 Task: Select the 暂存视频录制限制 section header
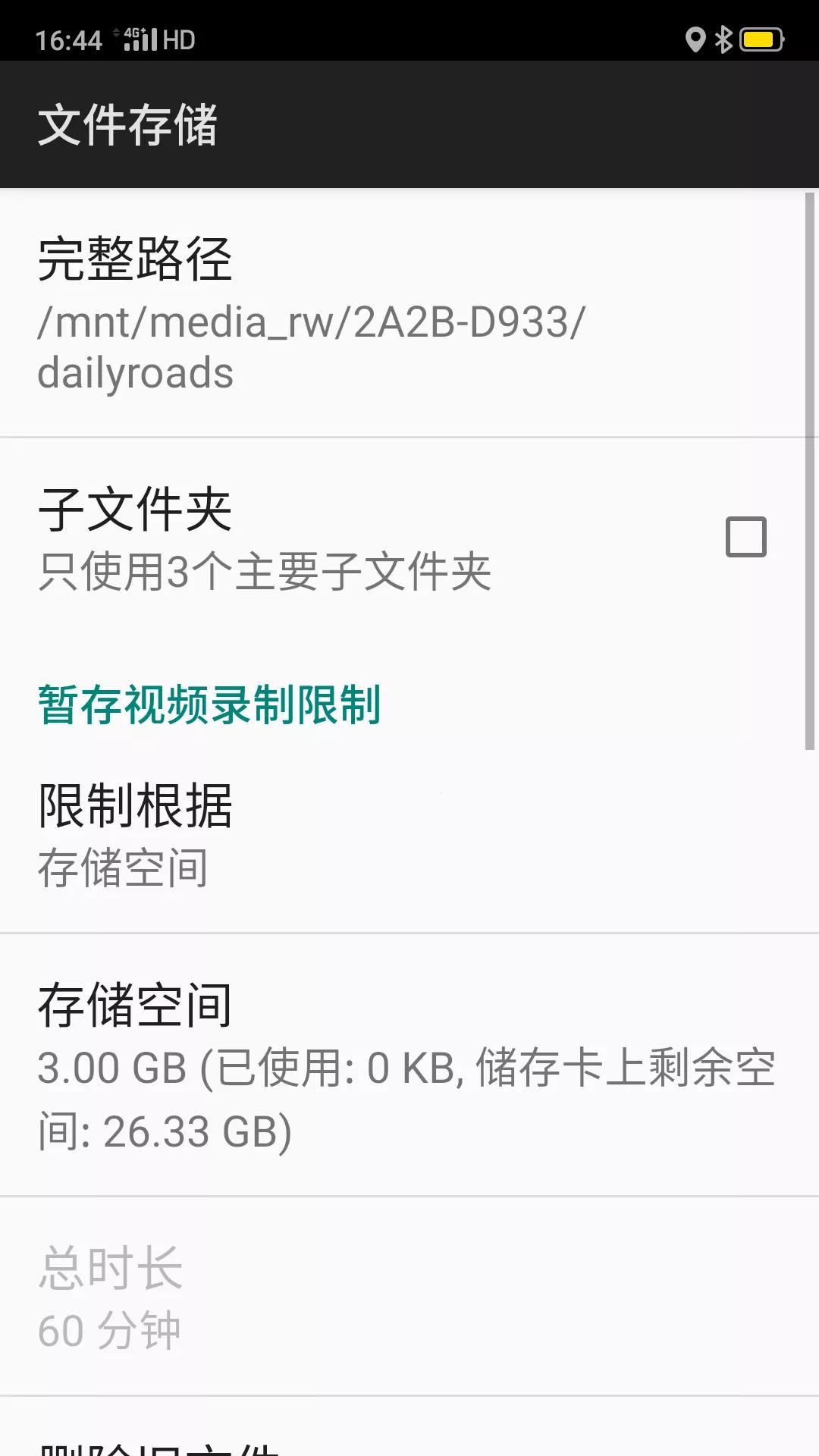point(210,705)
